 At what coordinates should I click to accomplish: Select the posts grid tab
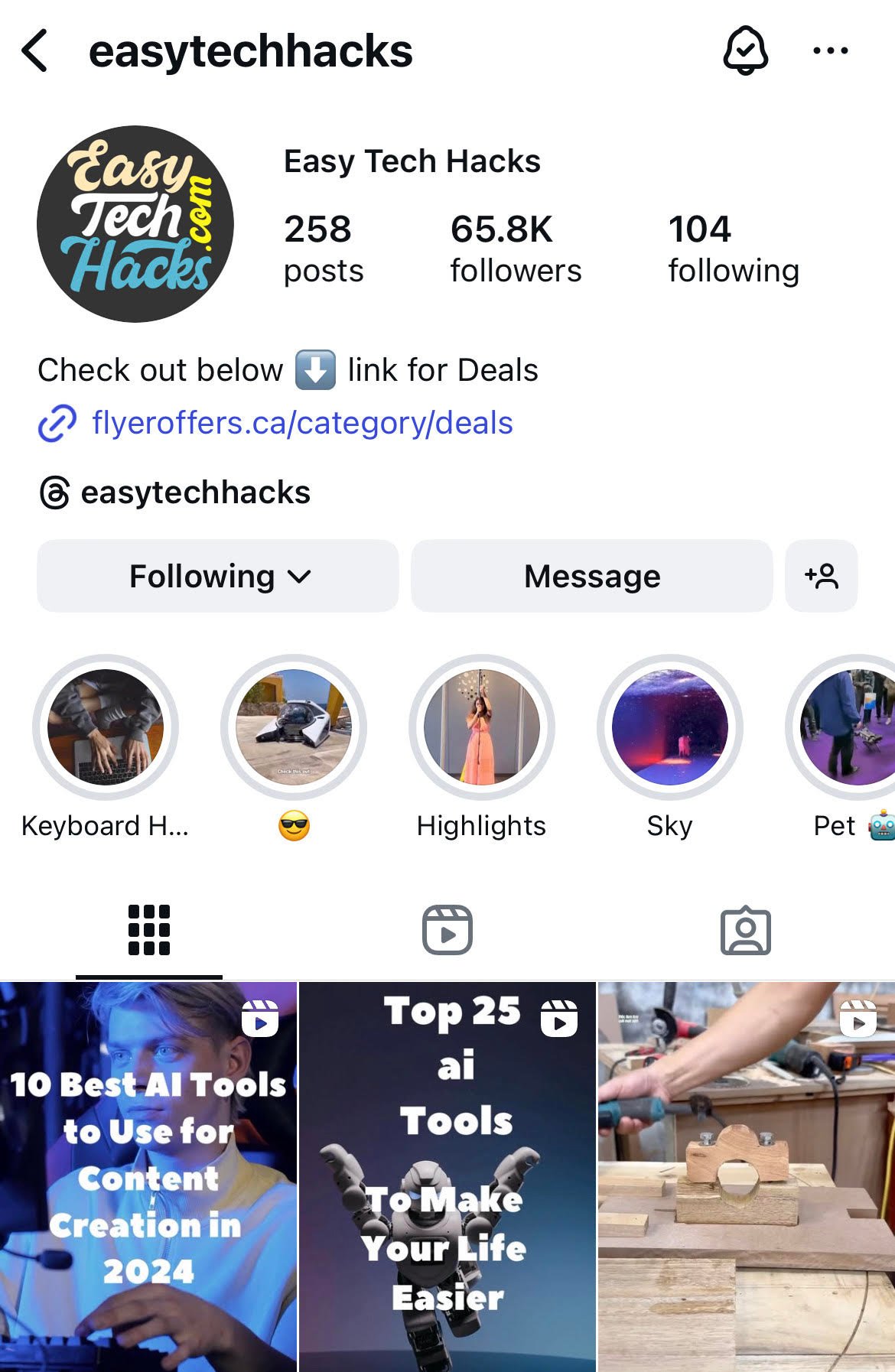(149, 931)
